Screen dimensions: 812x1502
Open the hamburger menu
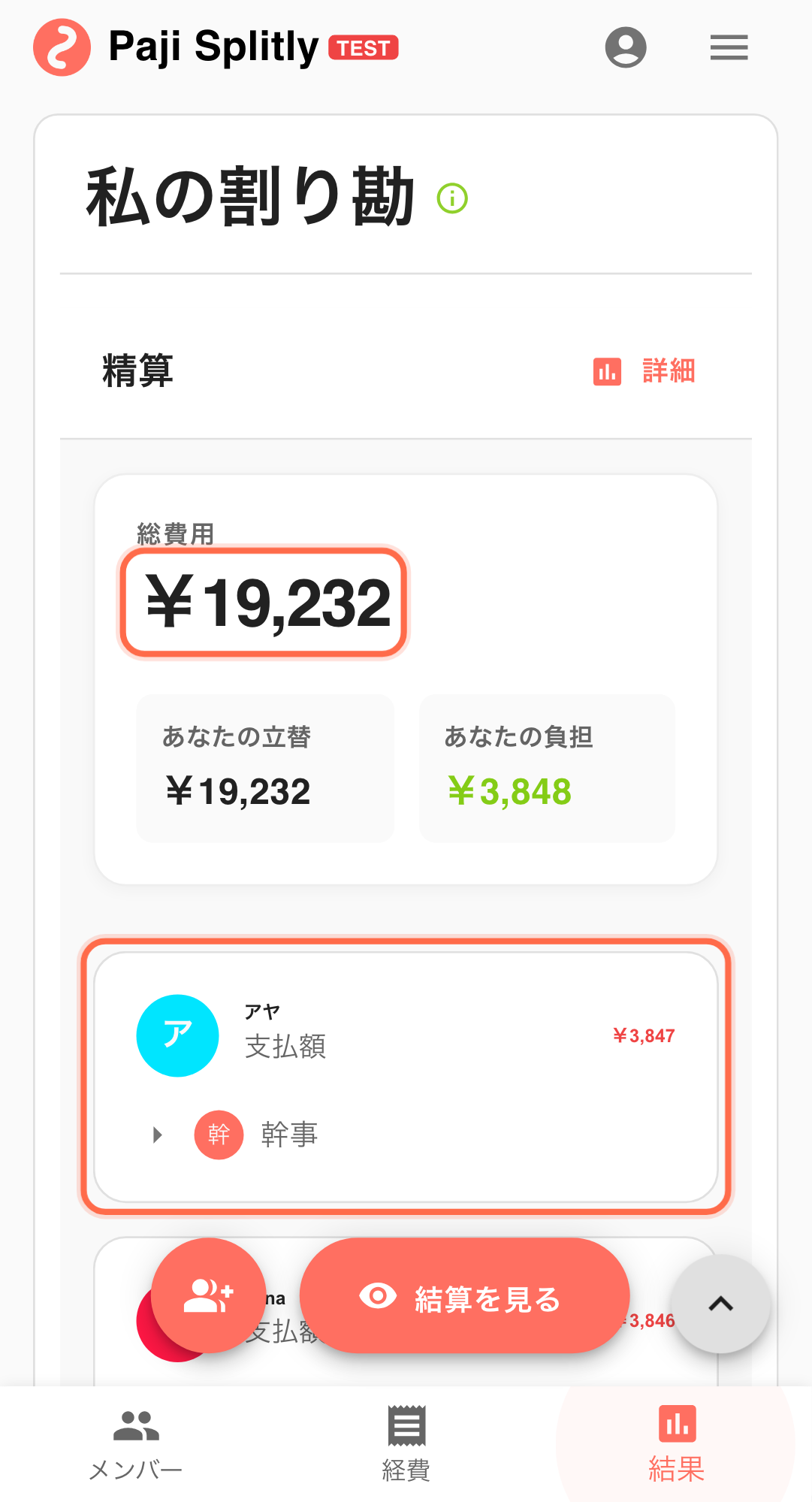729,47
